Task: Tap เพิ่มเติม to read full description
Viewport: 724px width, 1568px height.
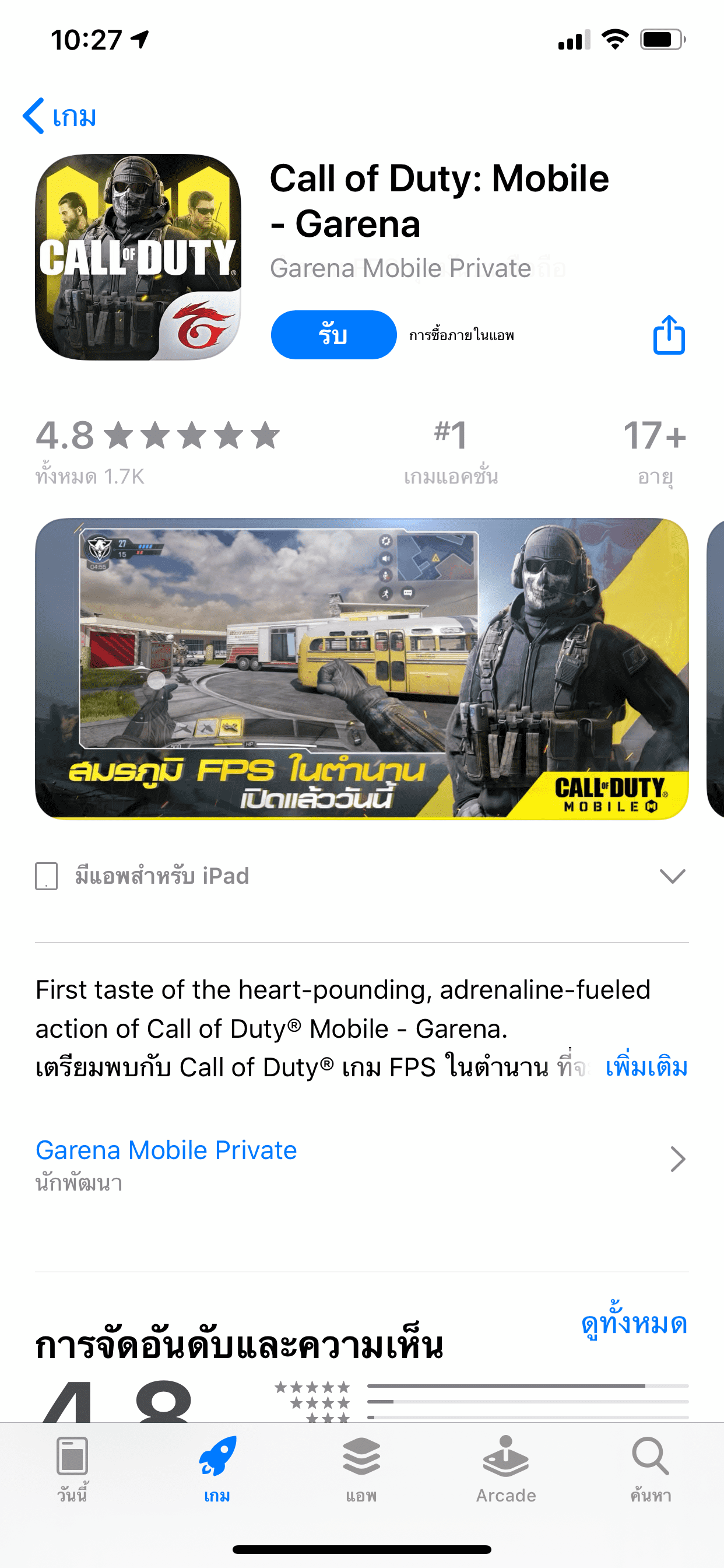Action: [x=645, y=1067]
